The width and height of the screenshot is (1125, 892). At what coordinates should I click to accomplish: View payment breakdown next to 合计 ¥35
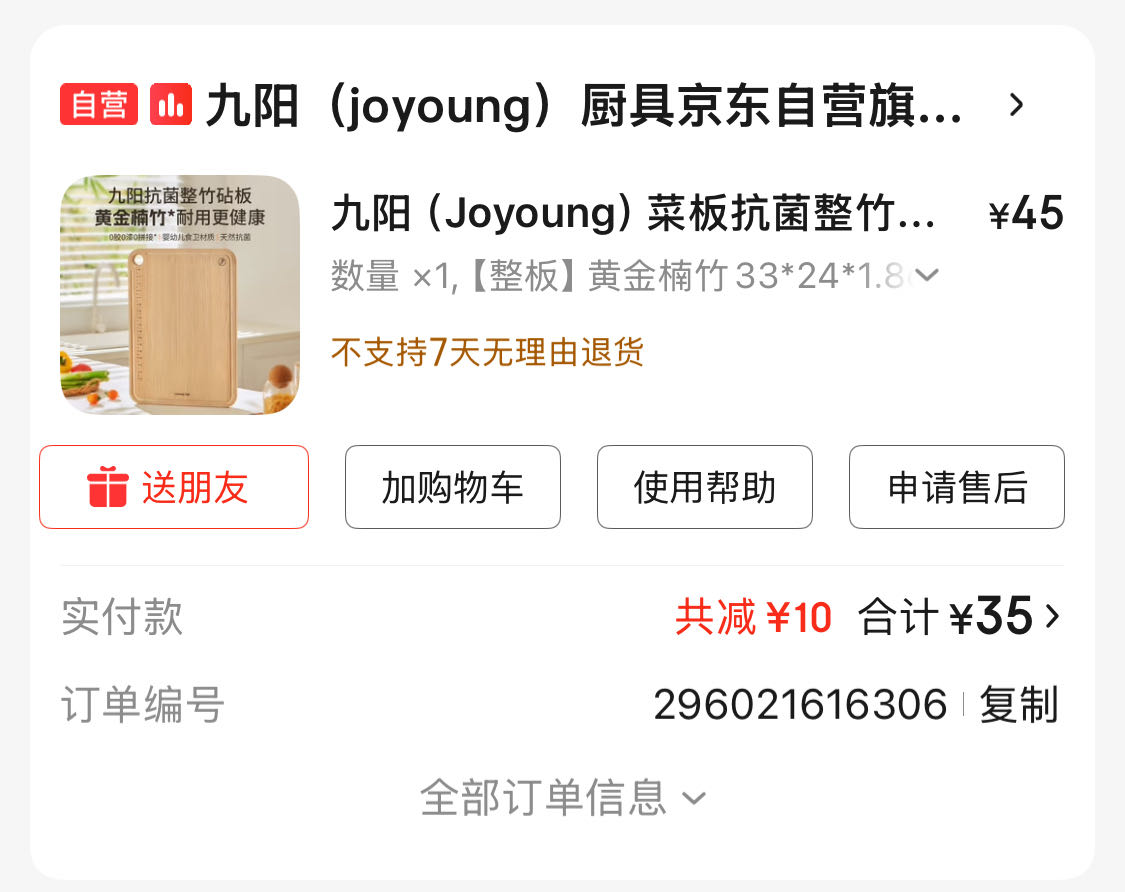click(x=1050, y=617)
